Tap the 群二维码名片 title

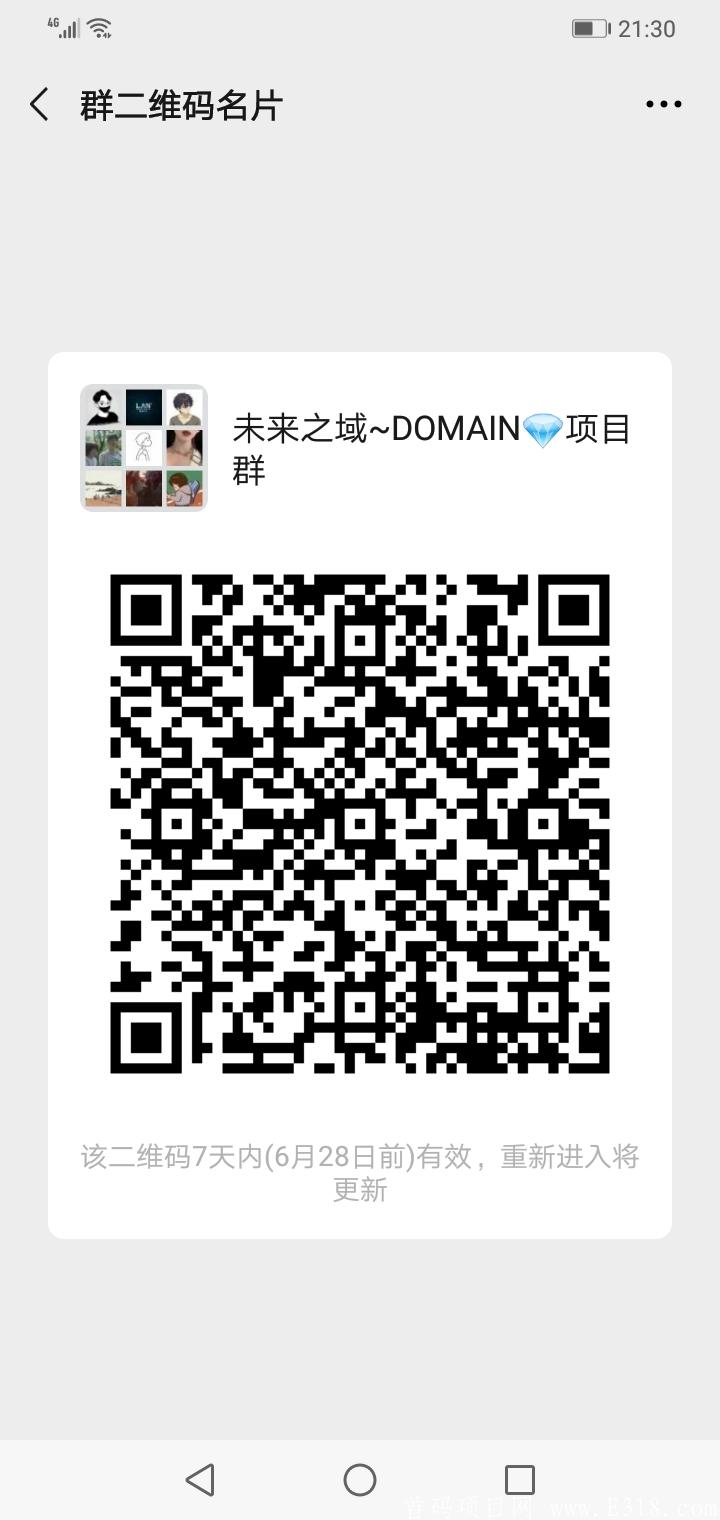pos(180,104)
